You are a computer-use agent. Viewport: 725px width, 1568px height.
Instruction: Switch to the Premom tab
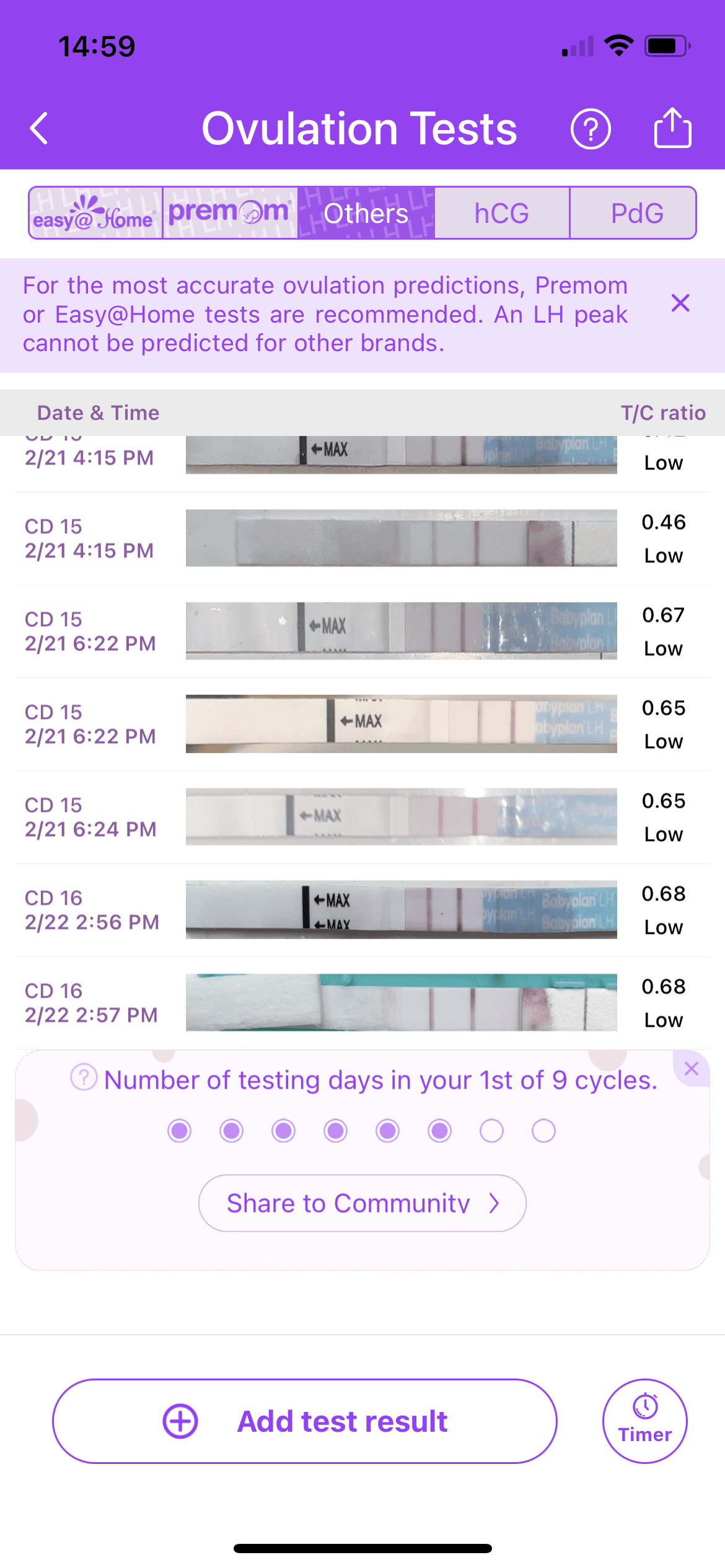pos(230,213)
